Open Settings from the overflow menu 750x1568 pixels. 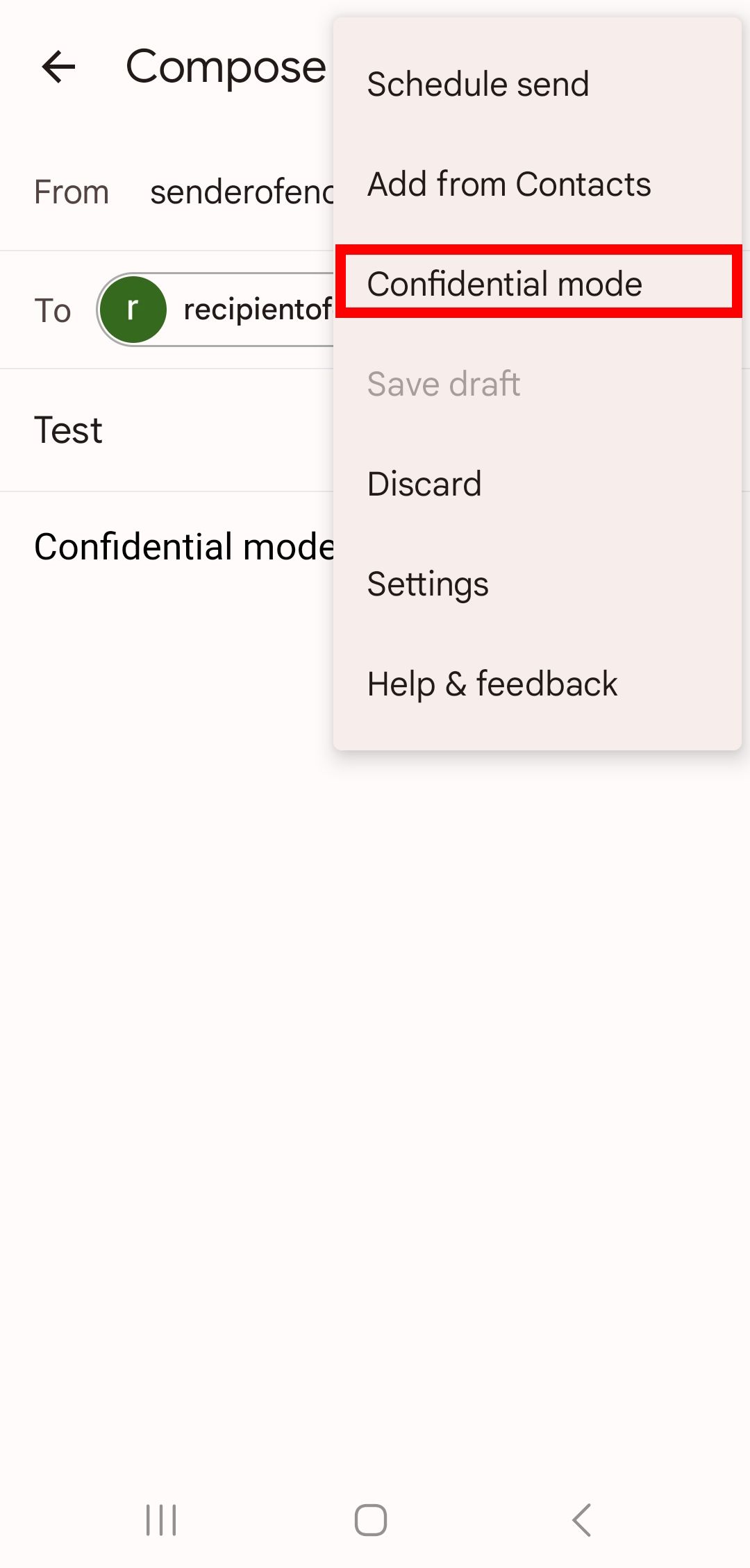click(537, 584)
